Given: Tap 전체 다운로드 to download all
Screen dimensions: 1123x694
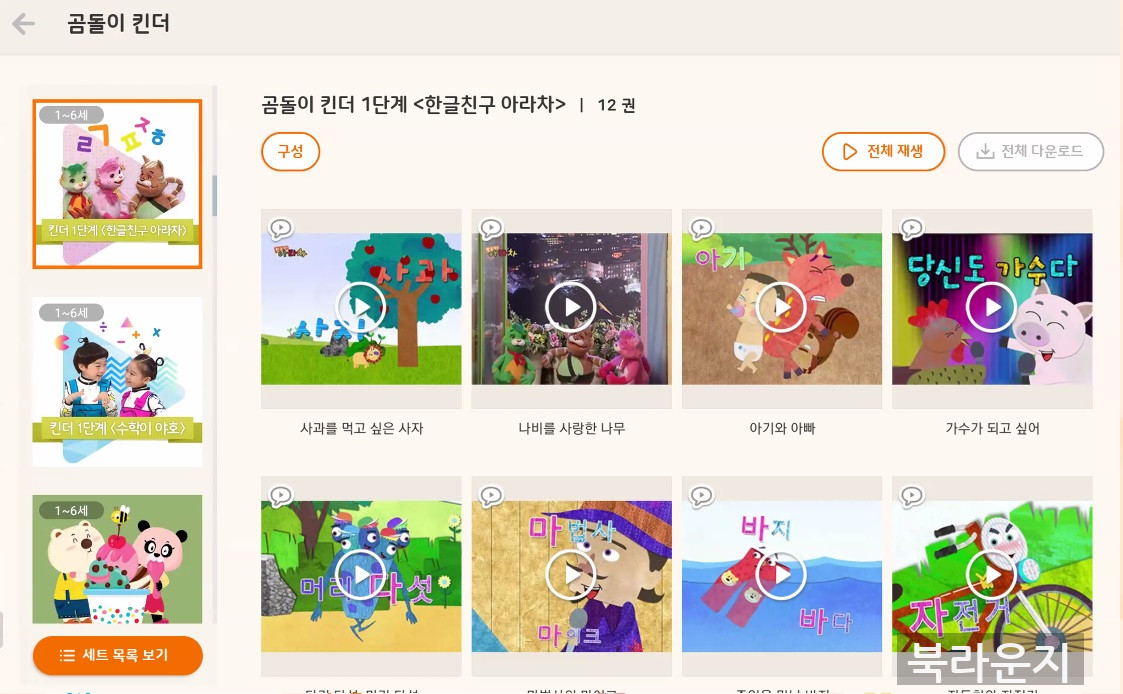Looking at the screenshot, I should pyautogui.click(x=1030, y=152).
